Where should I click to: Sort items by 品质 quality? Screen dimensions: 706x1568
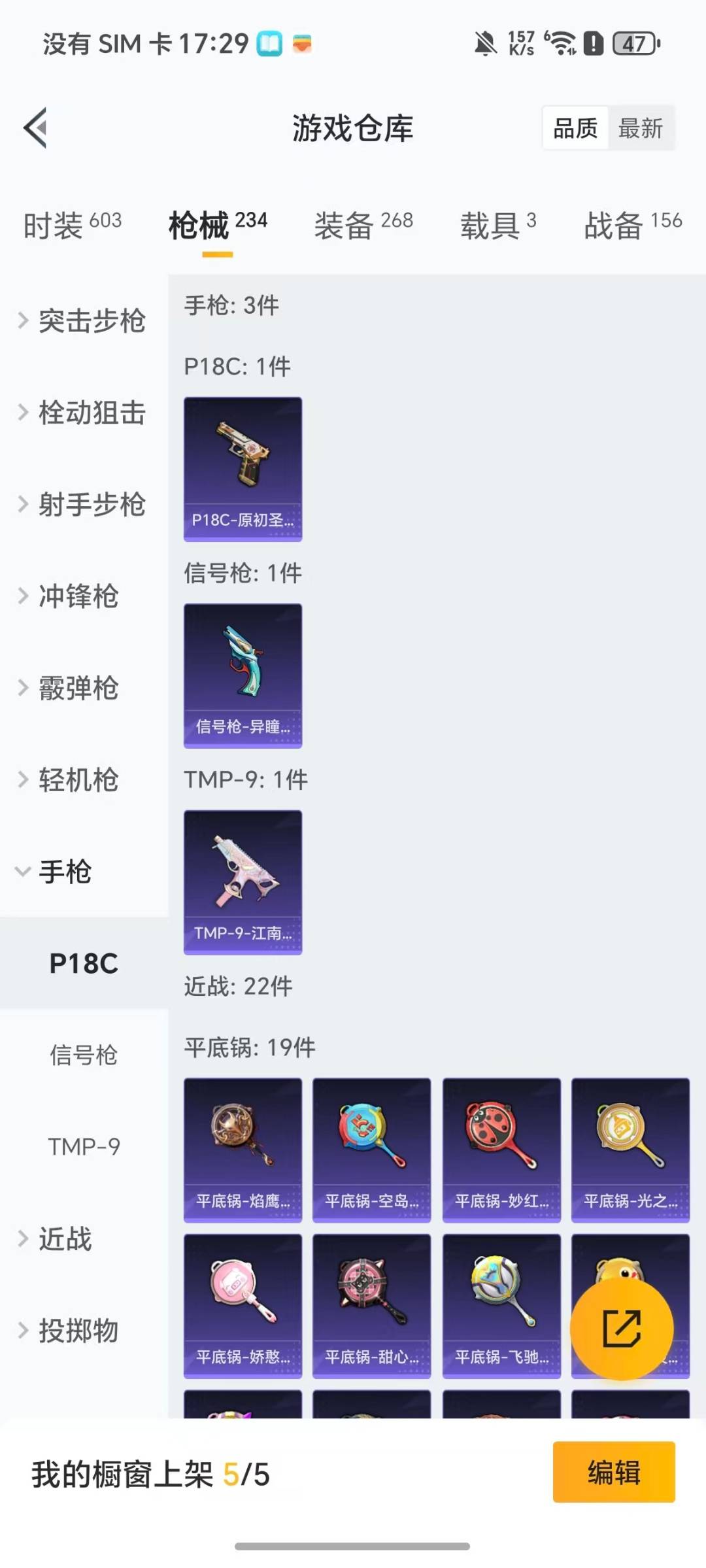(x=574, y=128)
